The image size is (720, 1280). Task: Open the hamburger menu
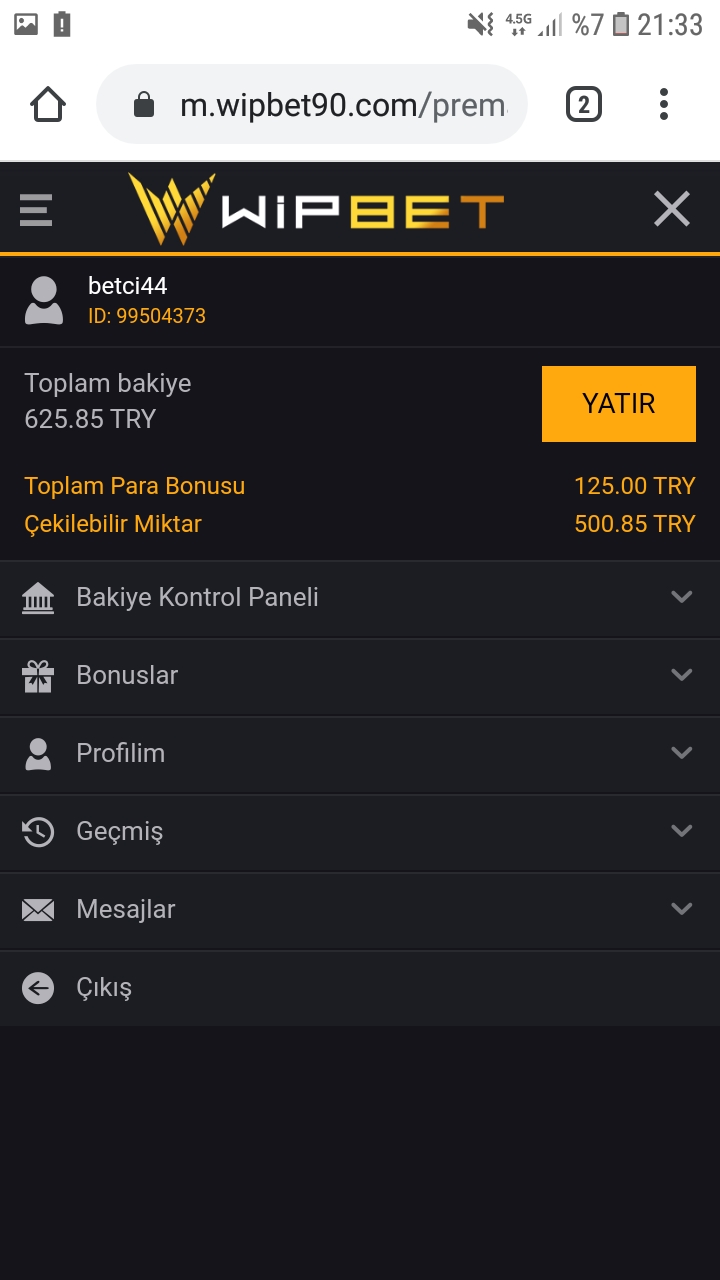click(x=36, y=210)
